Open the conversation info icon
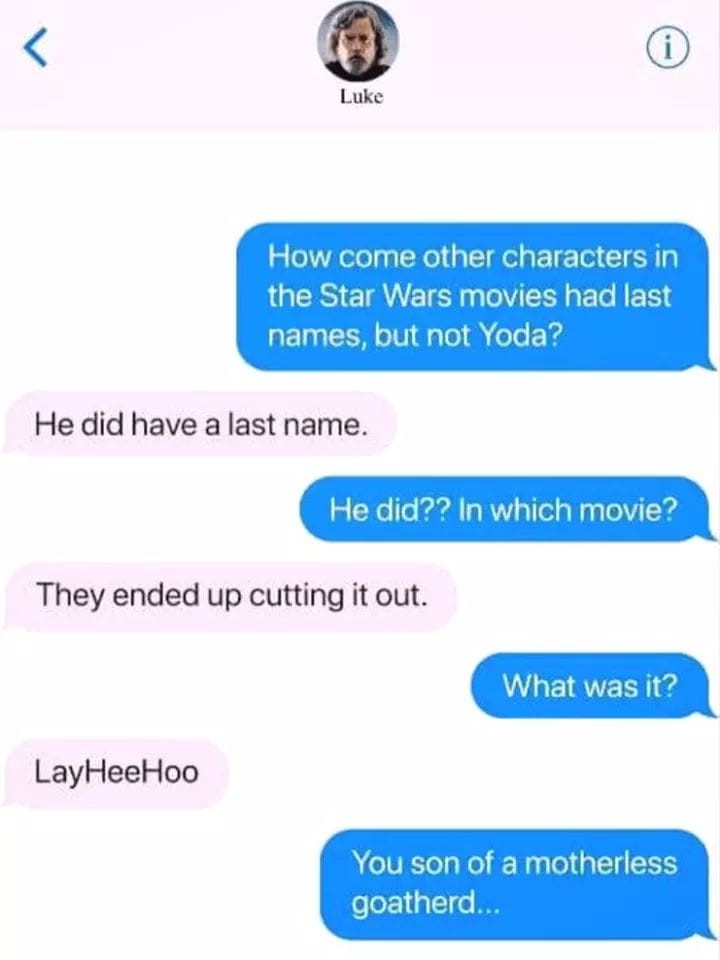Image resolution: width=720 pixels, height=960 pixels. coord(675,47)
